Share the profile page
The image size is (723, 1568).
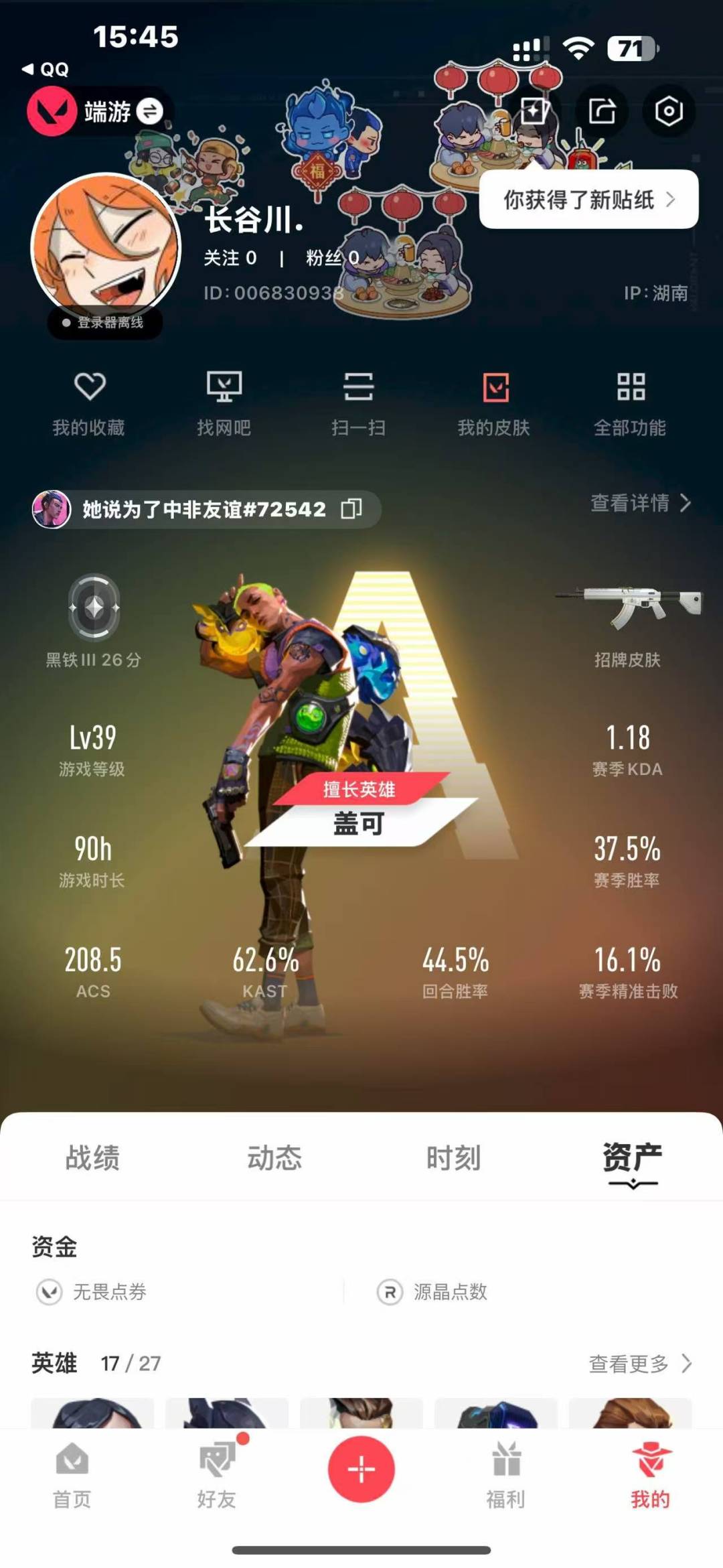pos(601,111)
